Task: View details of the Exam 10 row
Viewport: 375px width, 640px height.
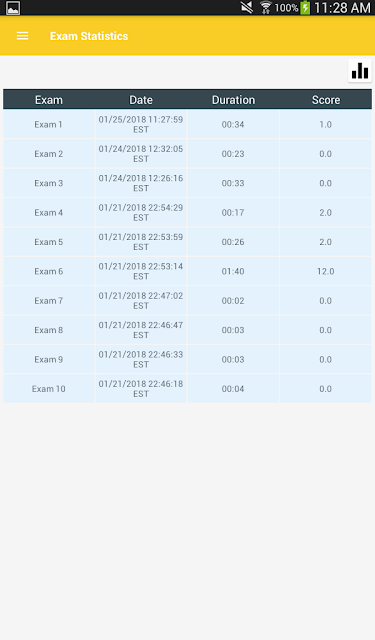Action: pos(188,389)
